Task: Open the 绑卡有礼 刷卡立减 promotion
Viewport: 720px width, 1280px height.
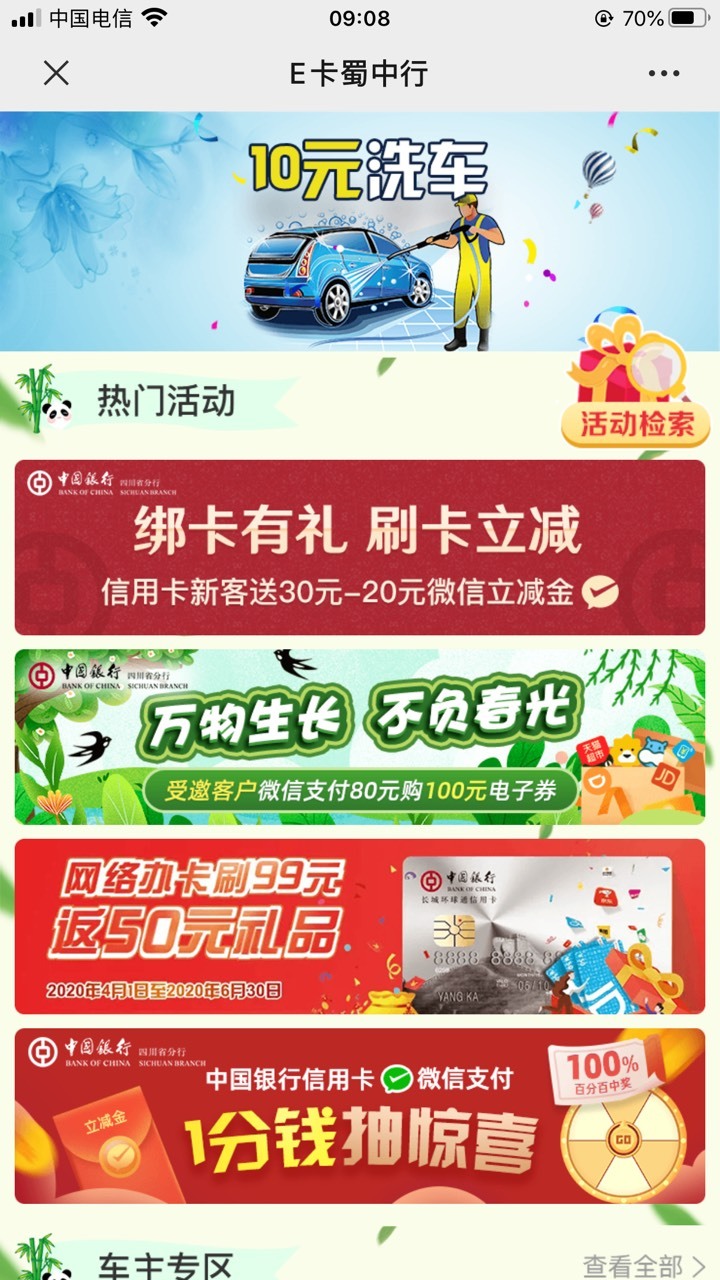Action: [x=360, y=547]
